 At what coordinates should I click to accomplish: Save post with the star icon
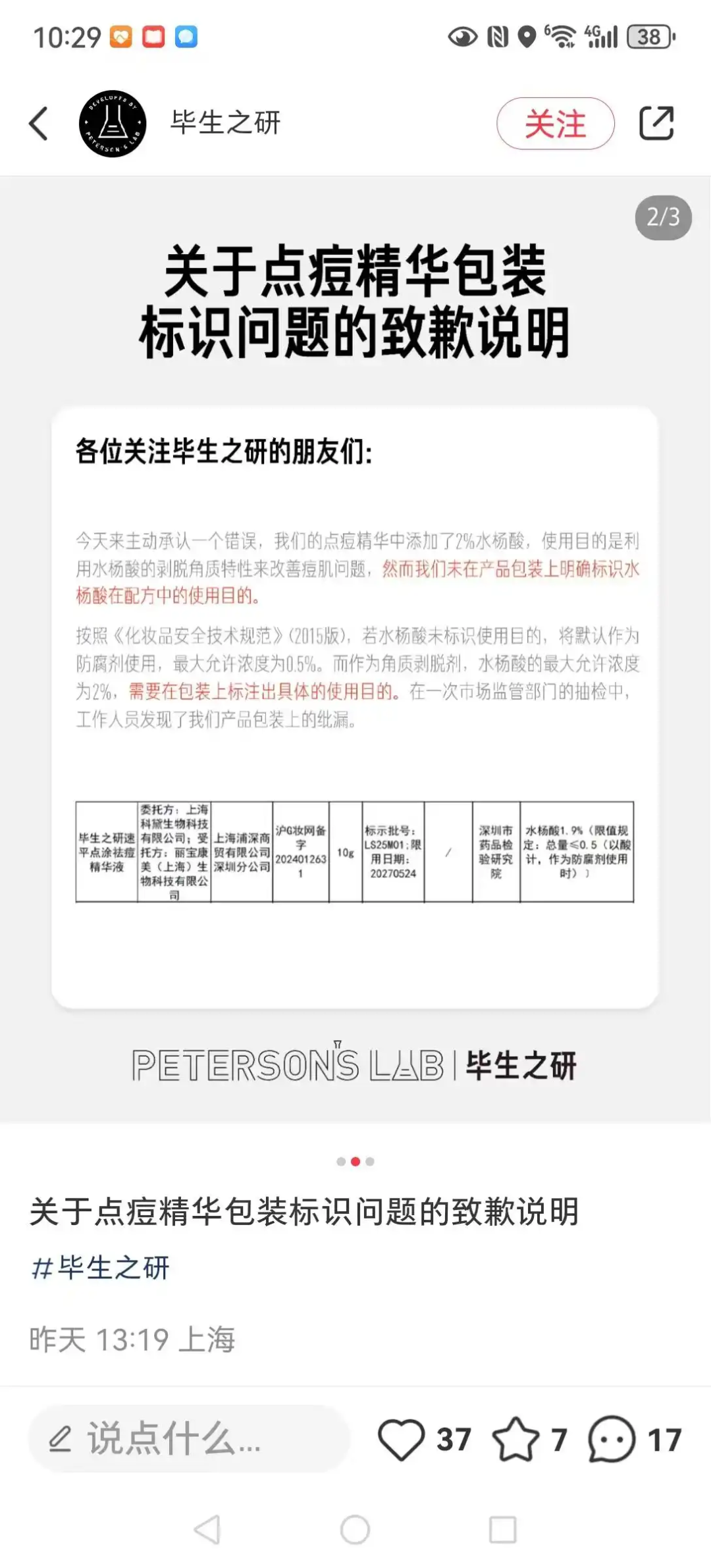point(515,1439)
